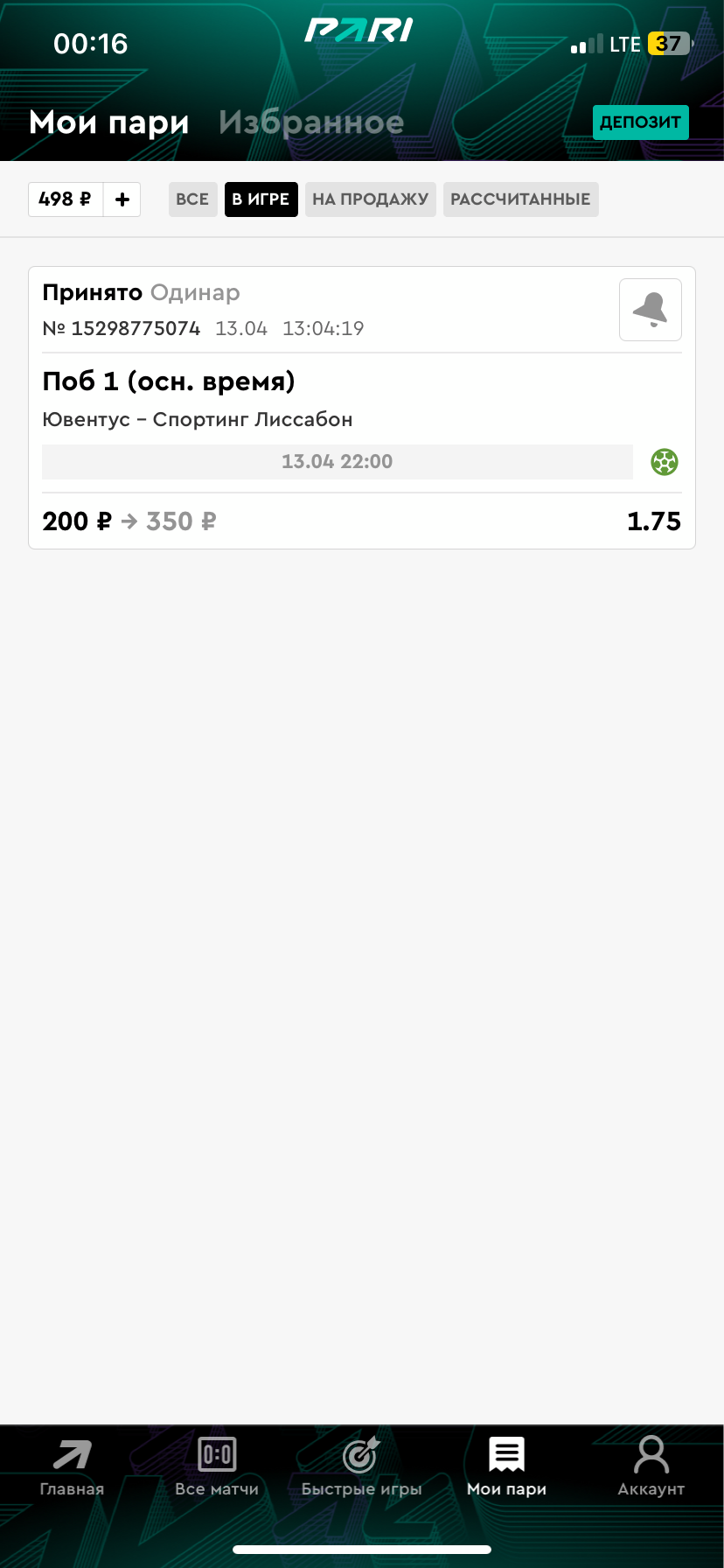724x1568 pixels.
Task: Open the Аккаунт tab
Action: [651, 1466]
